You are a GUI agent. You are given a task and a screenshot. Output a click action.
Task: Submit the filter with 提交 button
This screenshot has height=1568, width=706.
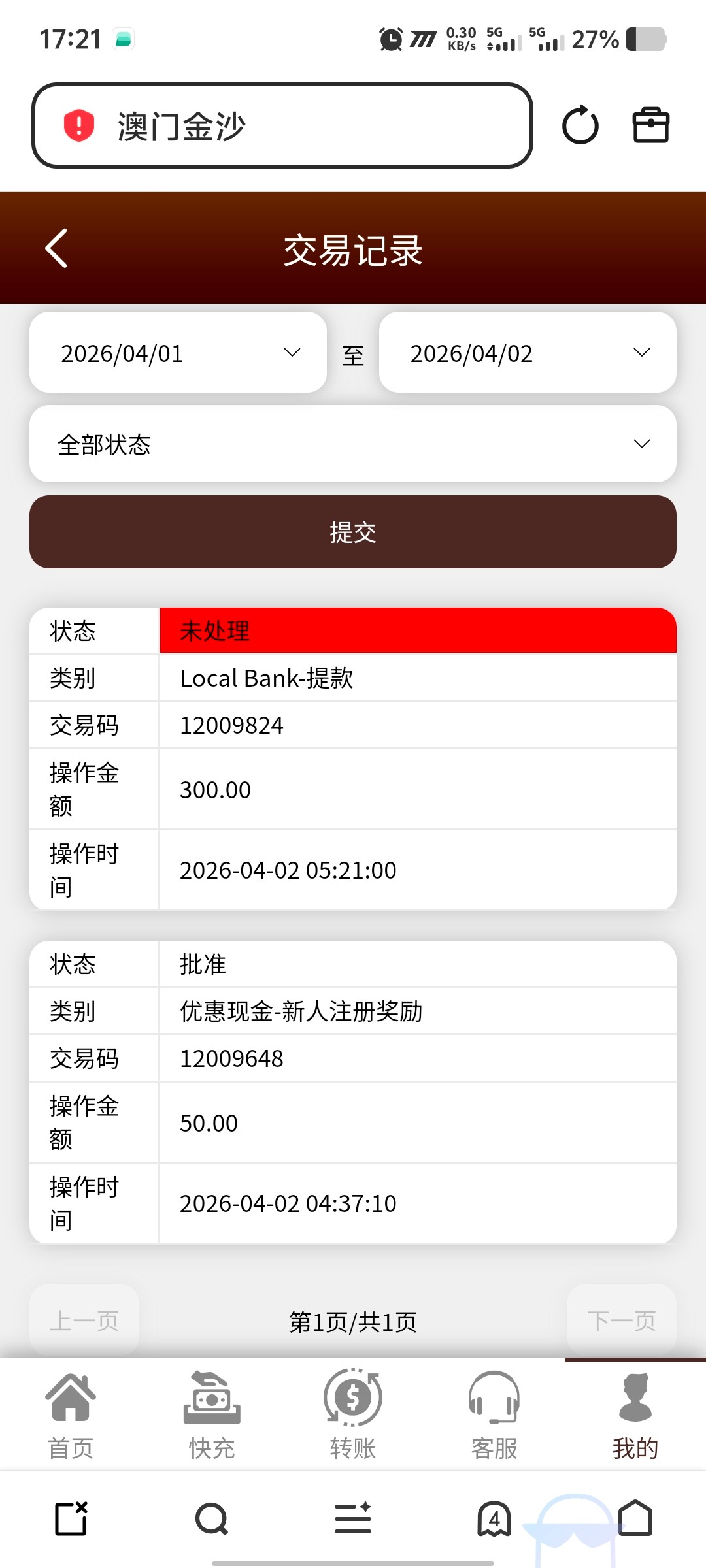(x=353, y=532)
